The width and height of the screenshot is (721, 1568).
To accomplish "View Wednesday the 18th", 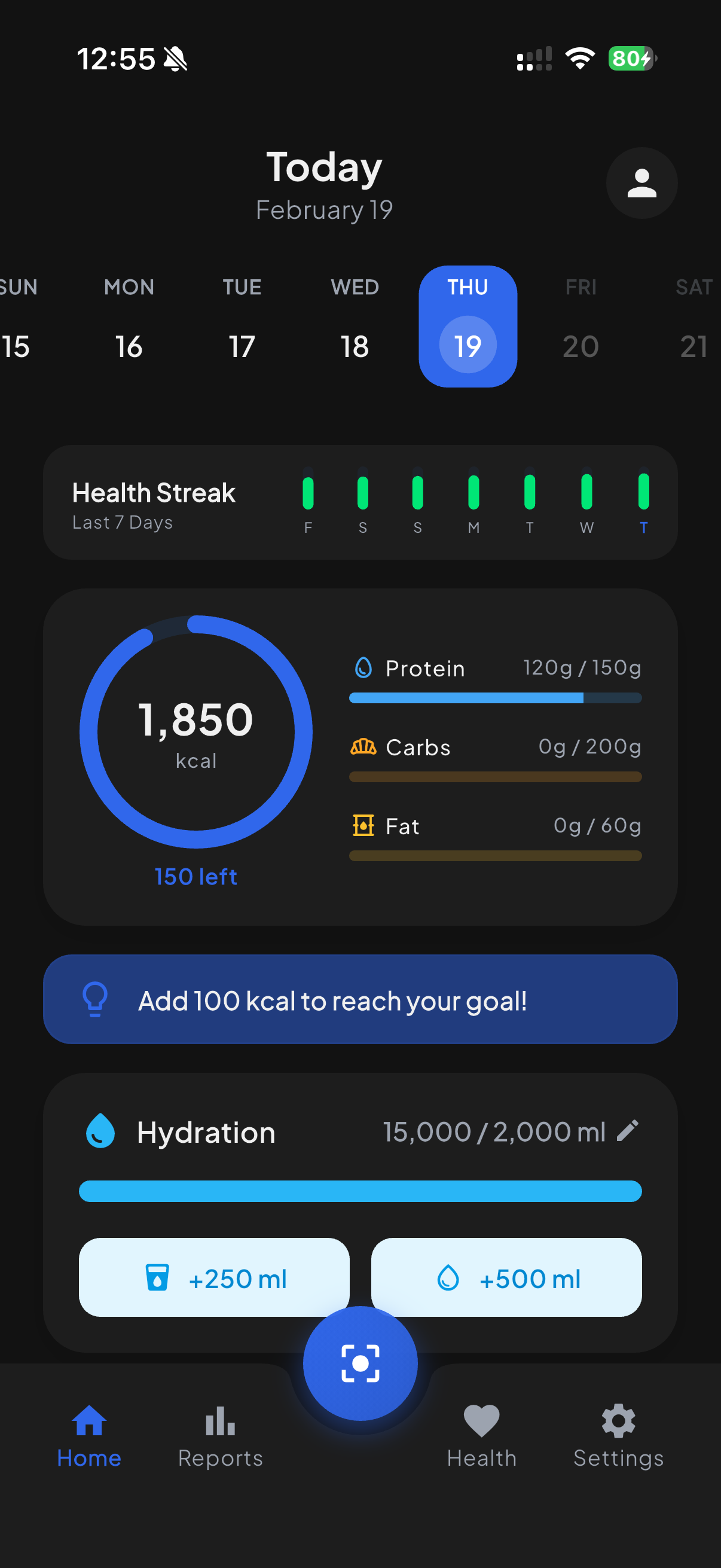I will 355,327.
